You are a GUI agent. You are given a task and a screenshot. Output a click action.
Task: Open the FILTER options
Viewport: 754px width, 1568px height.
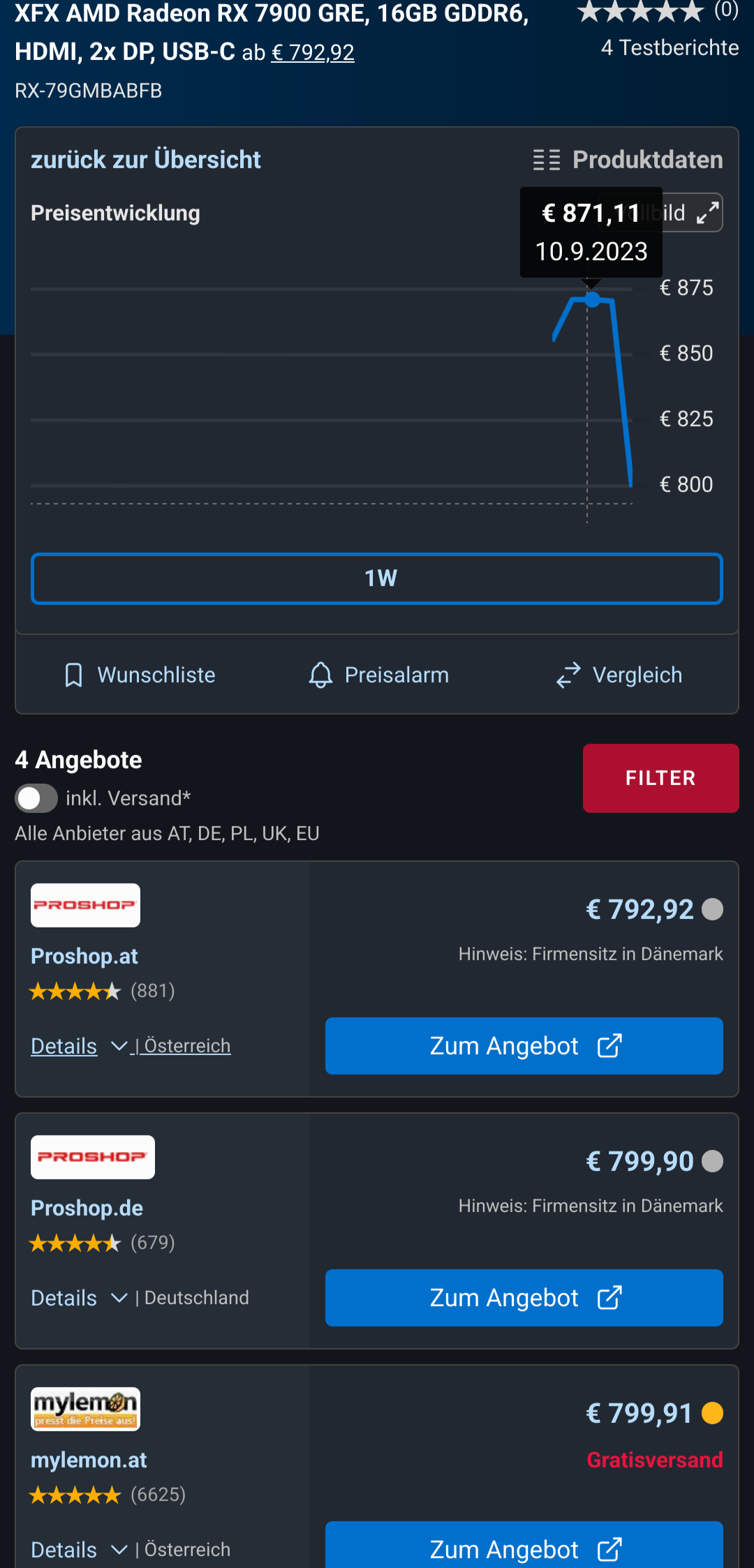[660, 778]
